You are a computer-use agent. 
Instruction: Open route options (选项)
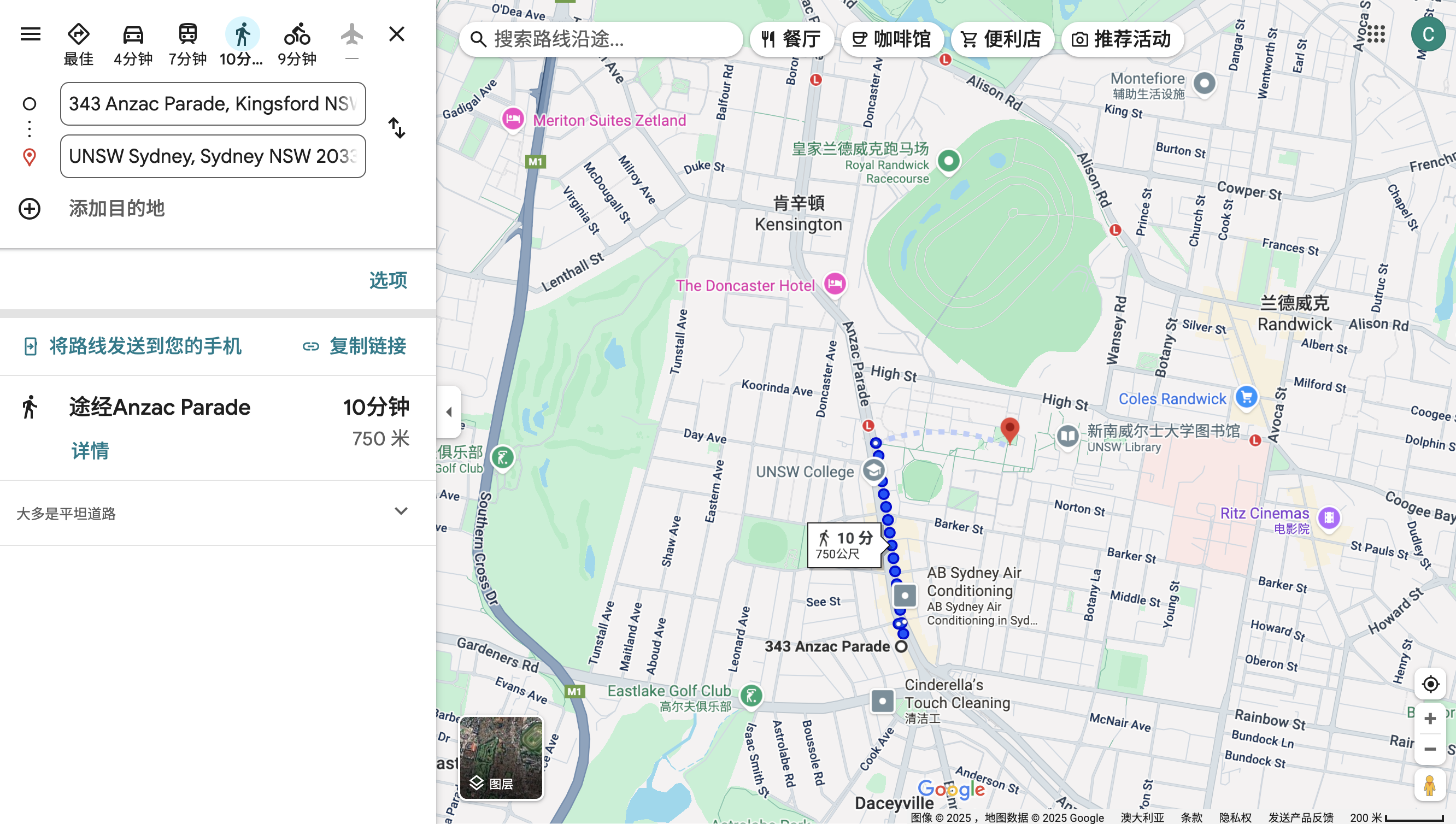pos(388,280)
